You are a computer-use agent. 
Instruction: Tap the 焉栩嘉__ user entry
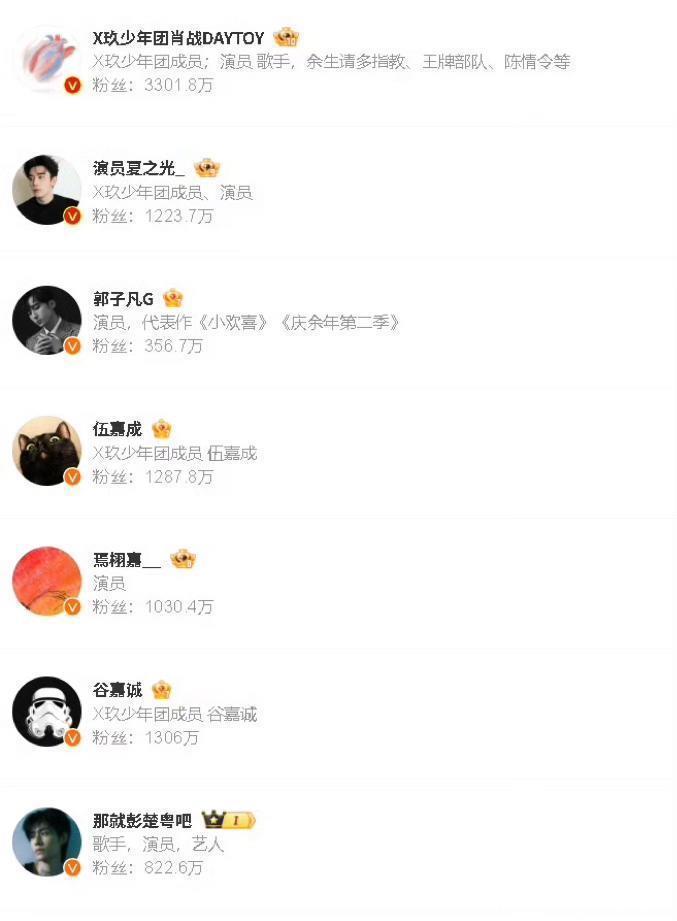click(x=126, y=560)
